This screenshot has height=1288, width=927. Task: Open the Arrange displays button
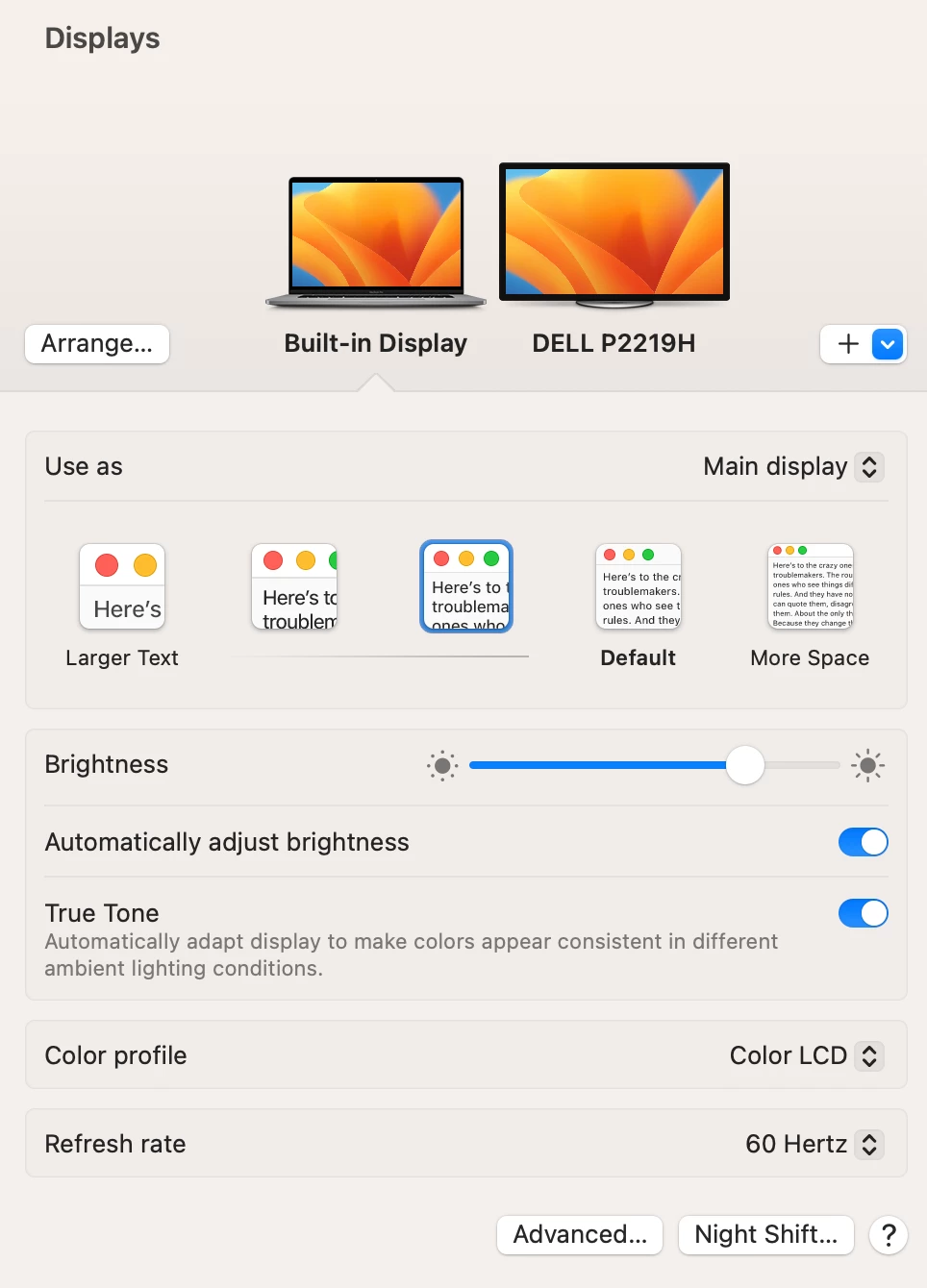[97, 344]
